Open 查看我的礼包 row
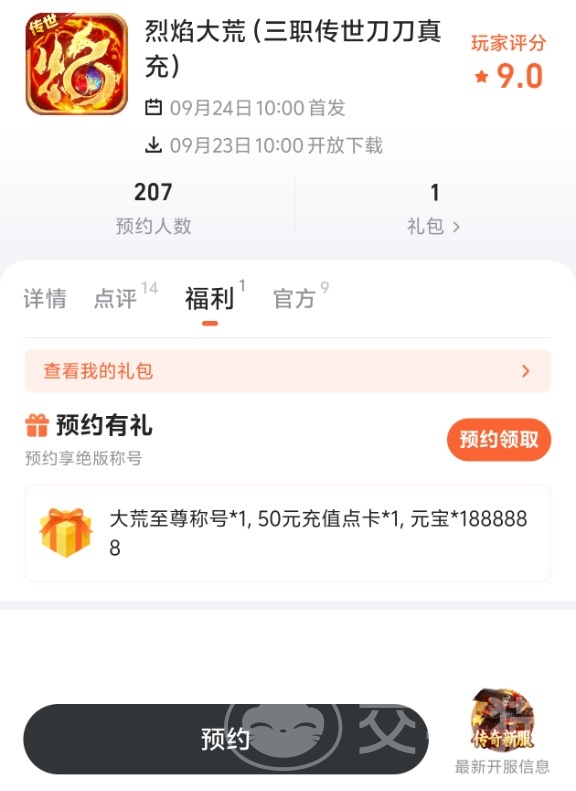576x791 pixels. tap(288, 371)
